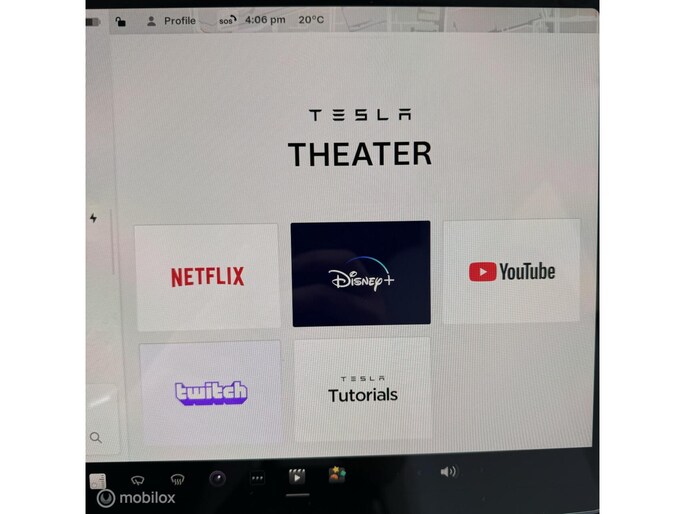Select the Theater clapperboard icon

(x=297, y=477)
